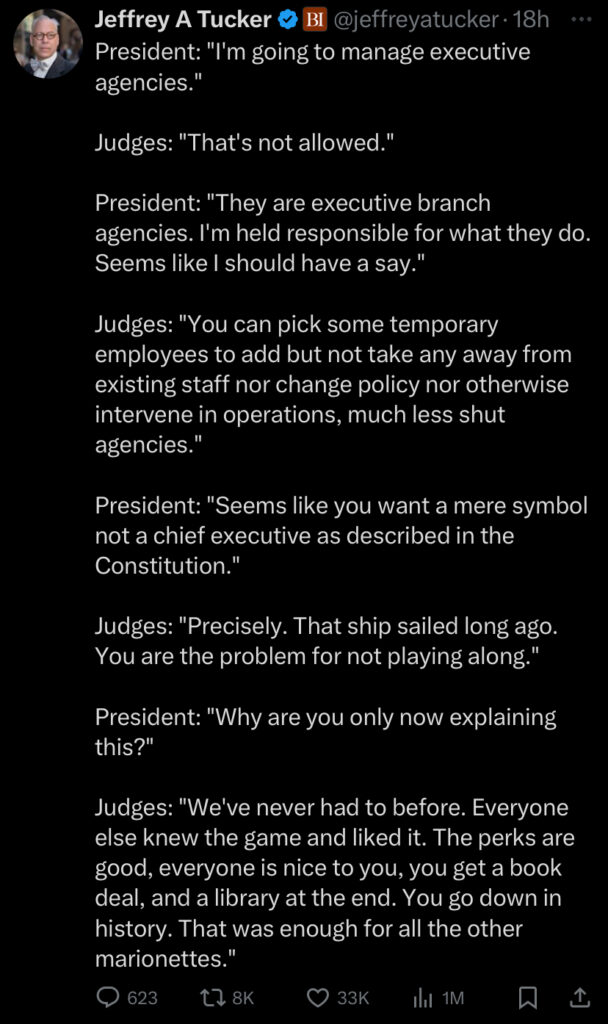The width and height of the screenshot is (608, 1024).
Task: Bookmark this post
Action: 527,997
